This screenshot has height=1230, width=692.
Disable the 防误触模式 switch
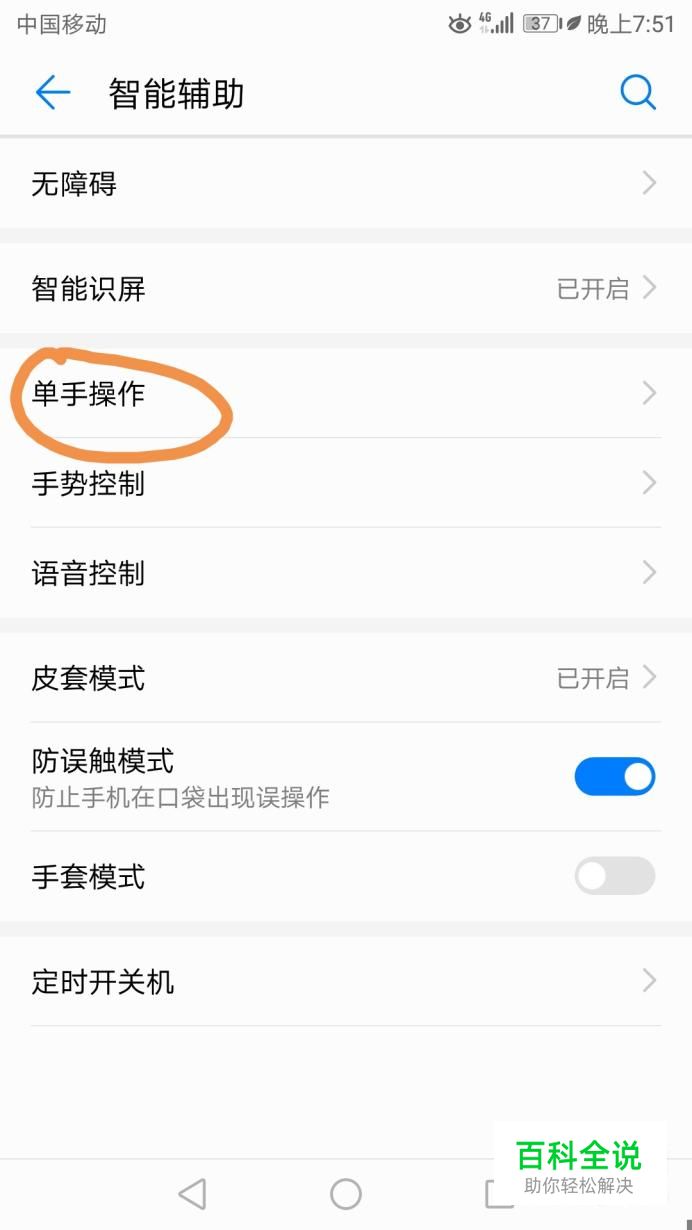(x=614, y=777)
